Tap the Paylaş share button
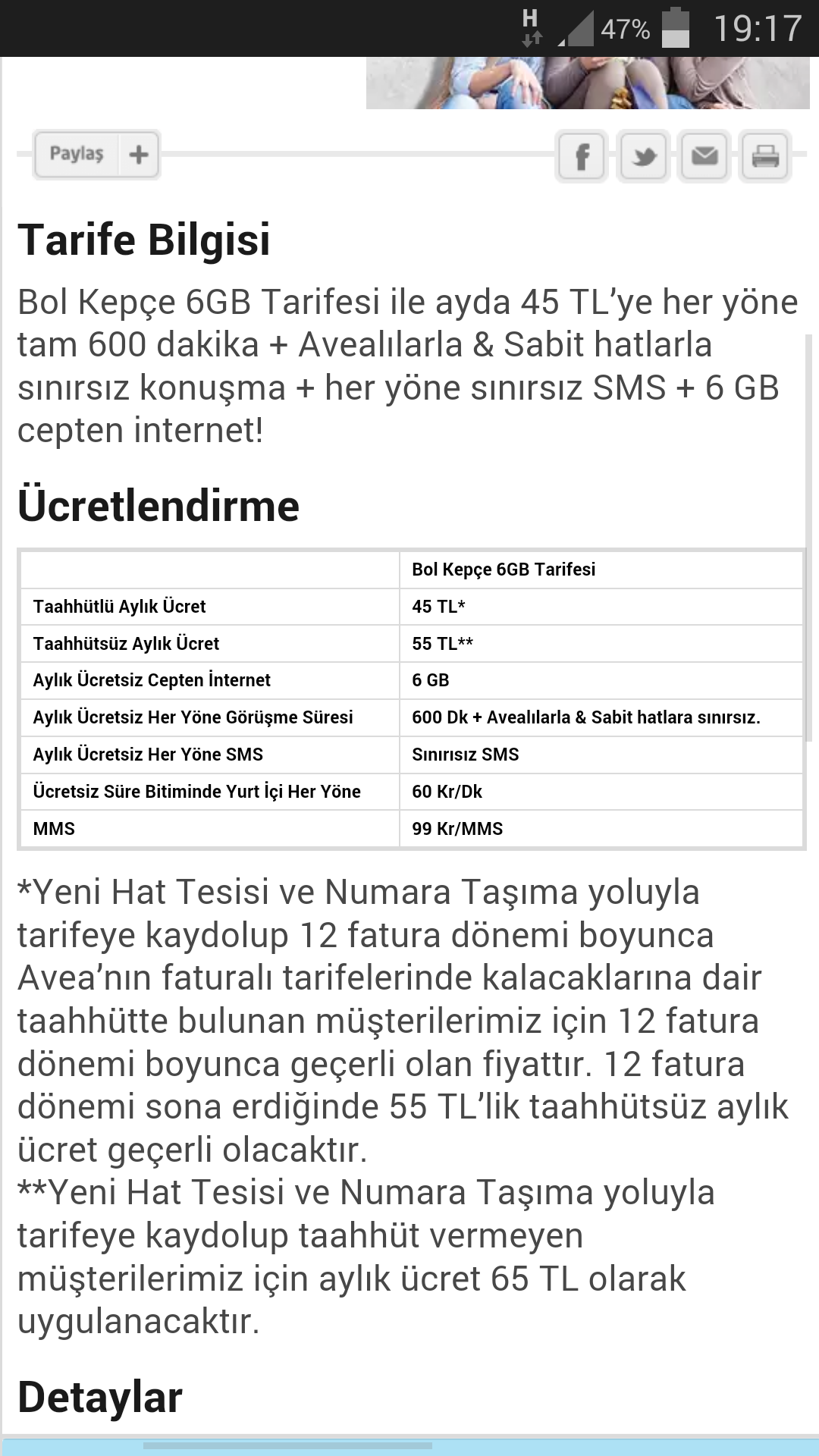819x1456 pixels. point(77,155)
